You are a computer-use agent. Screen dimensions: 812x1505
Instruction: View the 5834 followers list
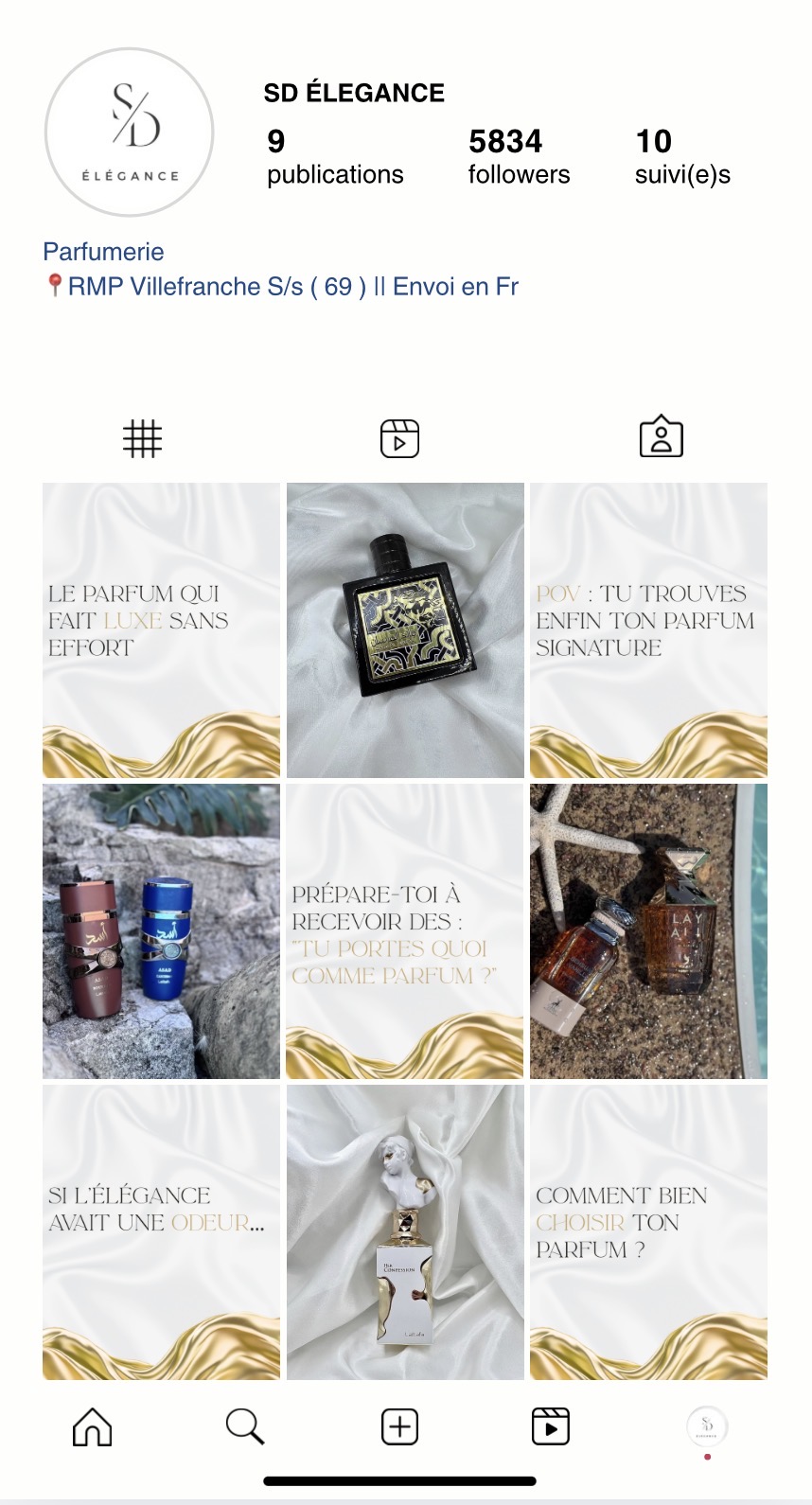pos(519,157)
